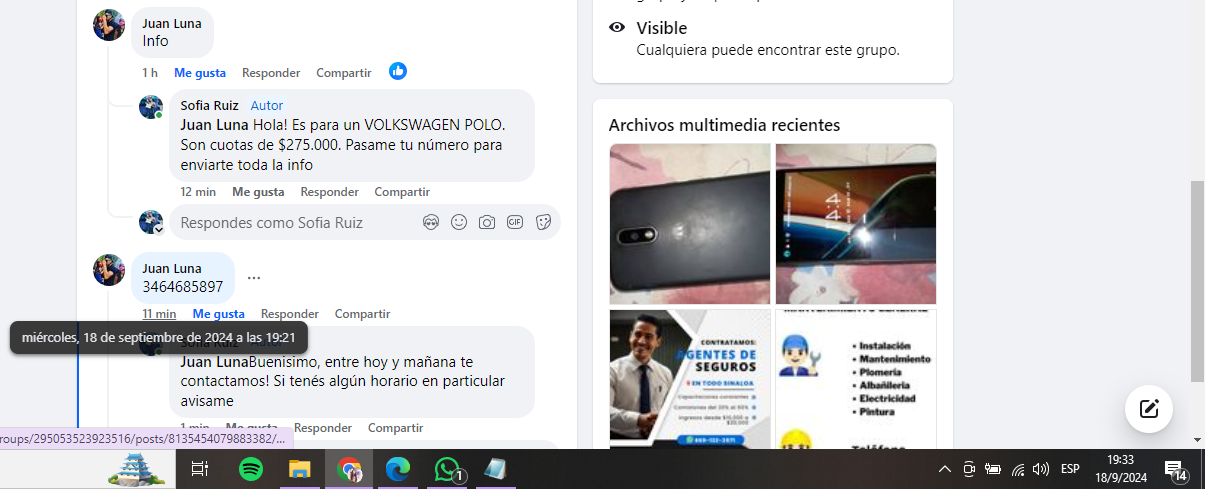Open the phone screen photo in recent media
1205x489 pixels.
[x=855, y=223]
